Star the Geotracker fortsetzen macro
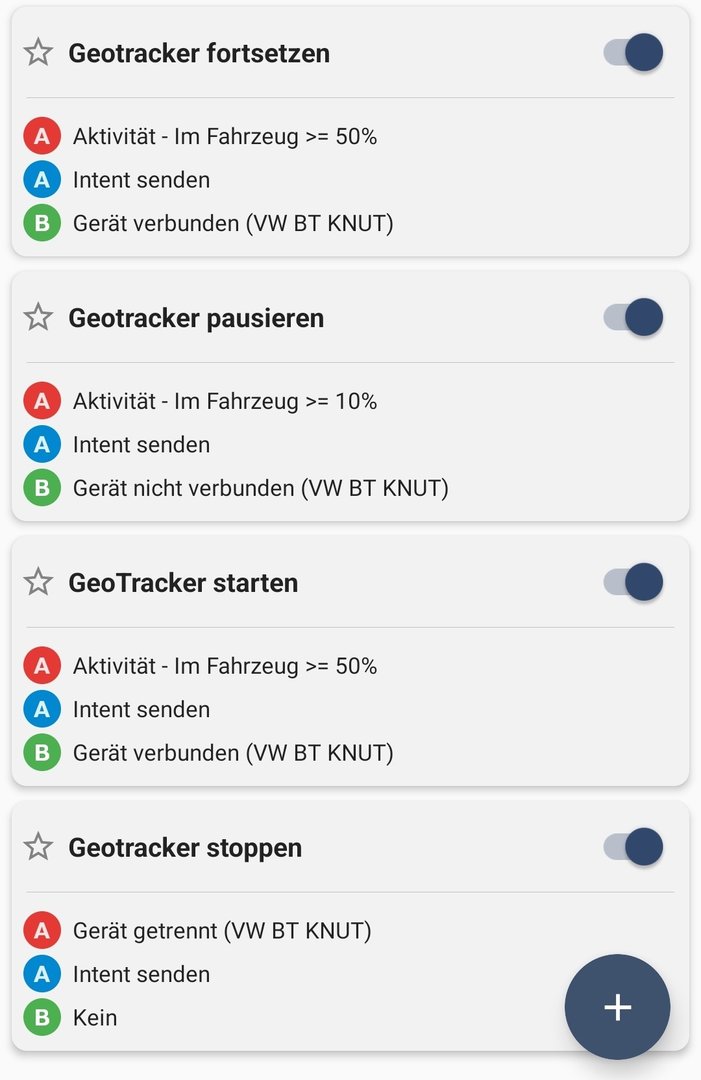701x1080 pixels. click(x=38, y=52)
